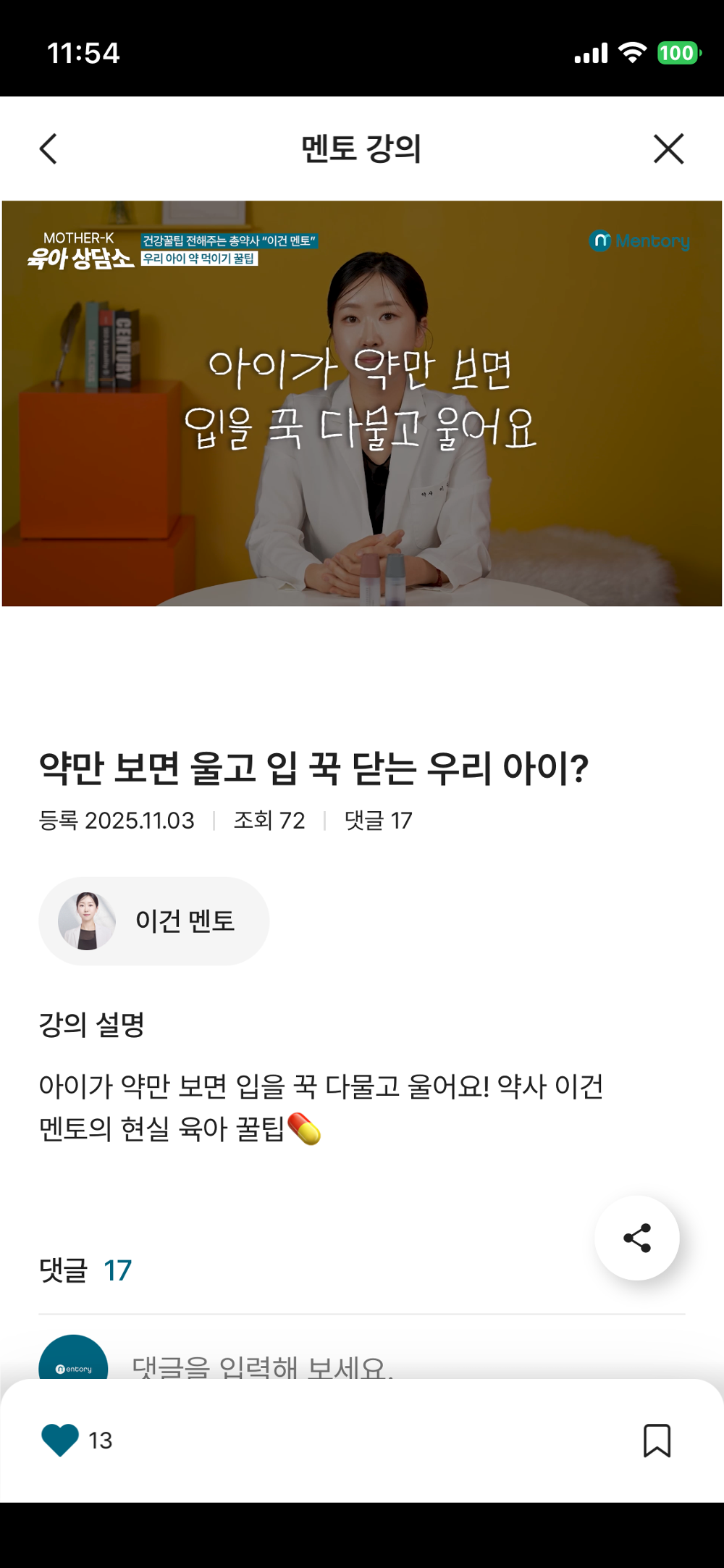Screen dimensions: 724x1568
Task: Play the video thumbnail of the pharmacist
Action: [361, 403]
